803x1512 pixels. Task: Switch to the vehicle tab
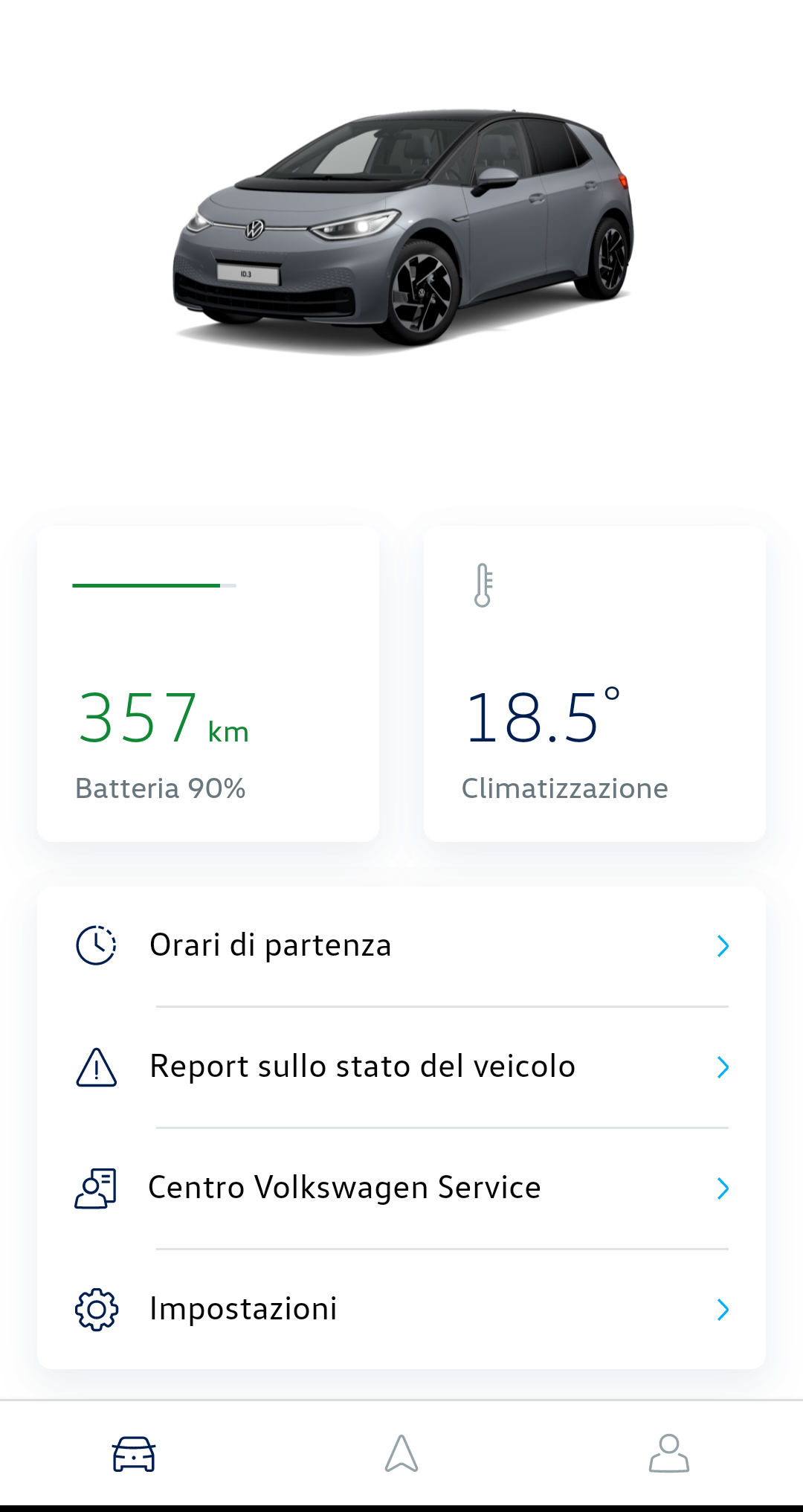[x=134, y=1453]
